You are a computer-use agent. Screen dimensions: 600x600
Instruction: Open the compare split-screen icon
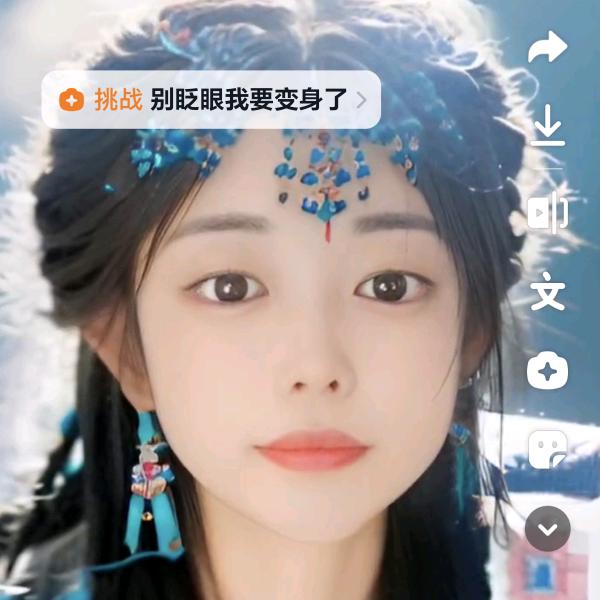tap(548, 213)
